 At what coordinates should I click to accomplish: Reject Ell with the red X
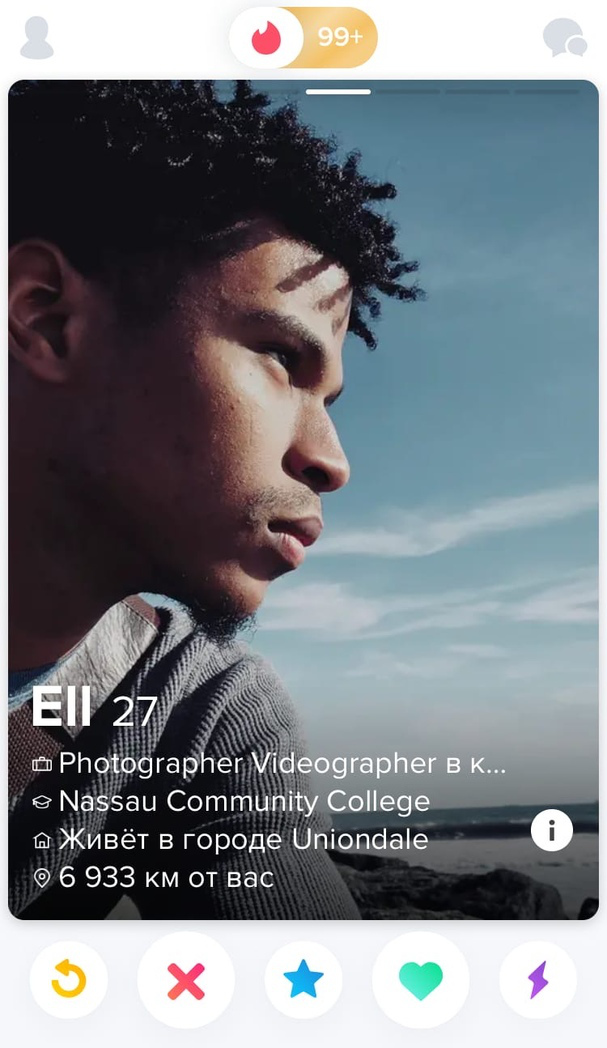tap(186, 980)
